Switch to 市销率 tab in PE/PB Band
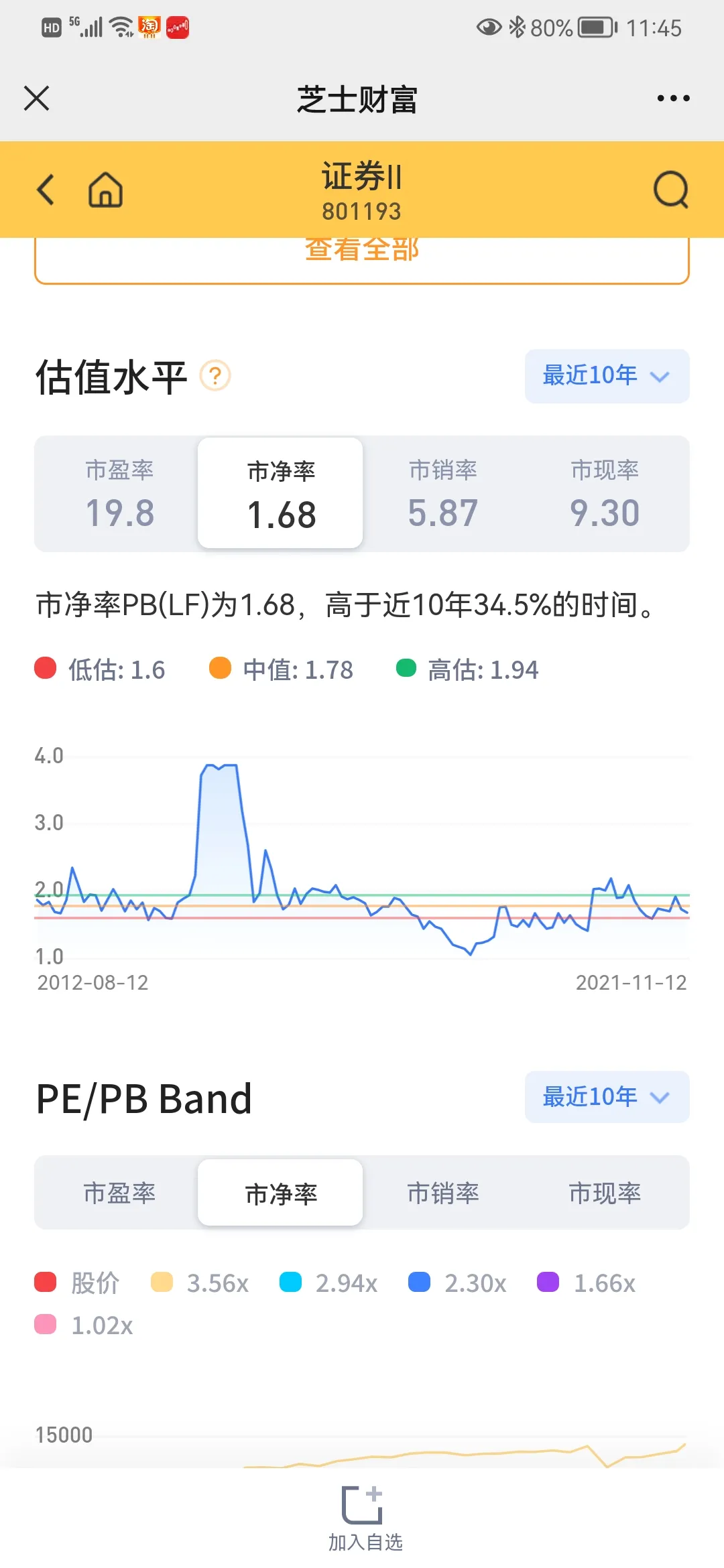Screen dimensions: 724x1568 (x=443, y=1193)
